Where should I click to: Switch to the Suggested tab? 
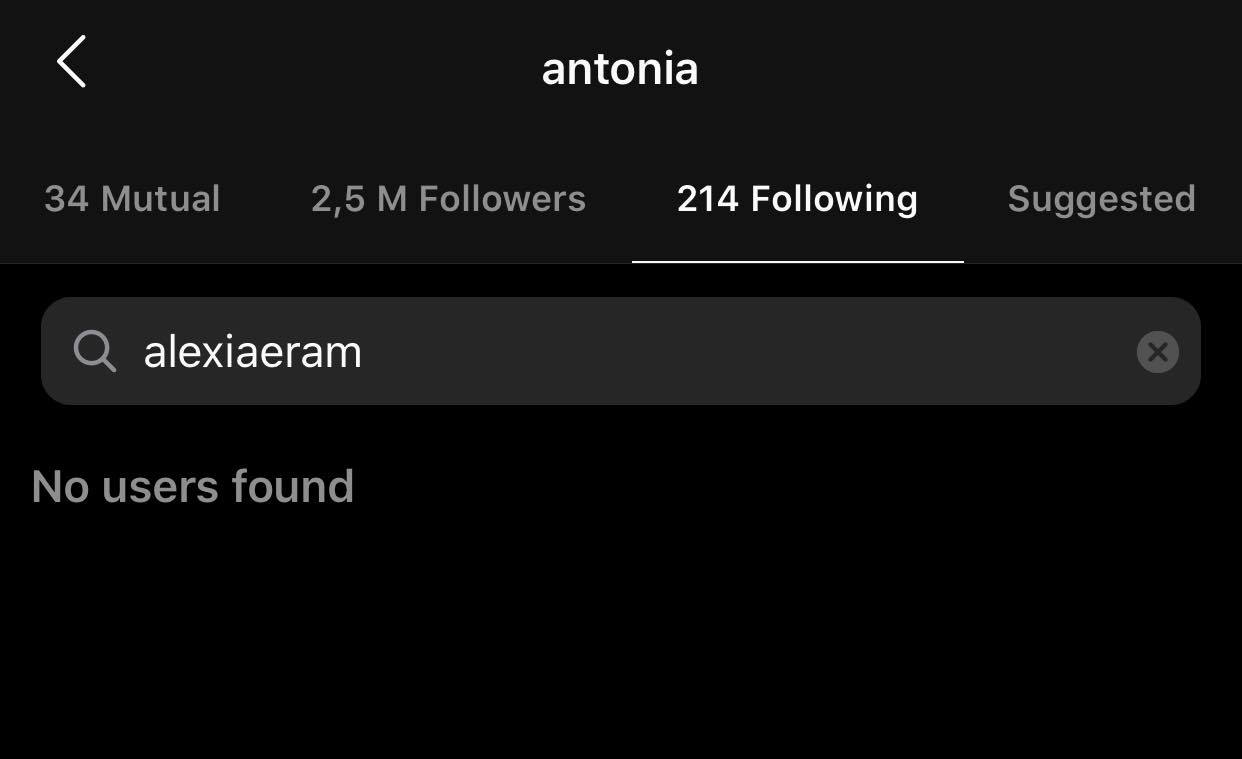pos(1101,199)
